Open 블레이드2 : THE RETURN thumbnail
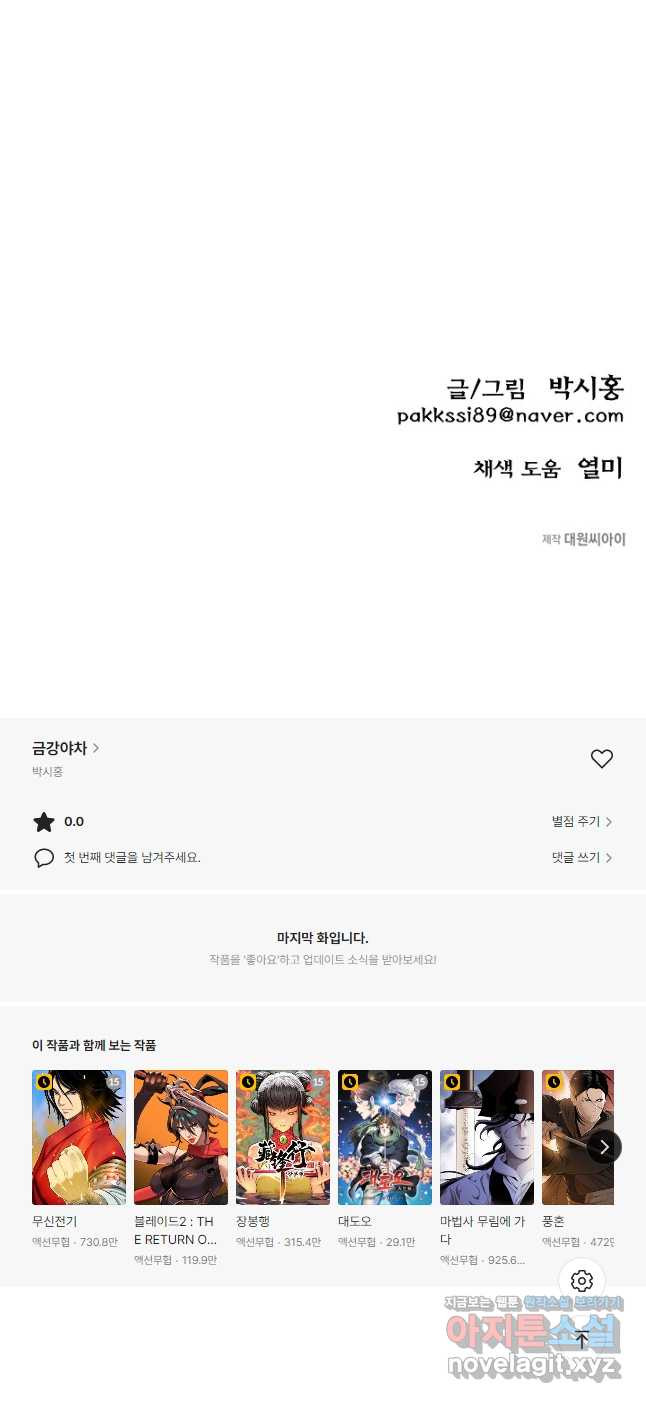 181,1138
